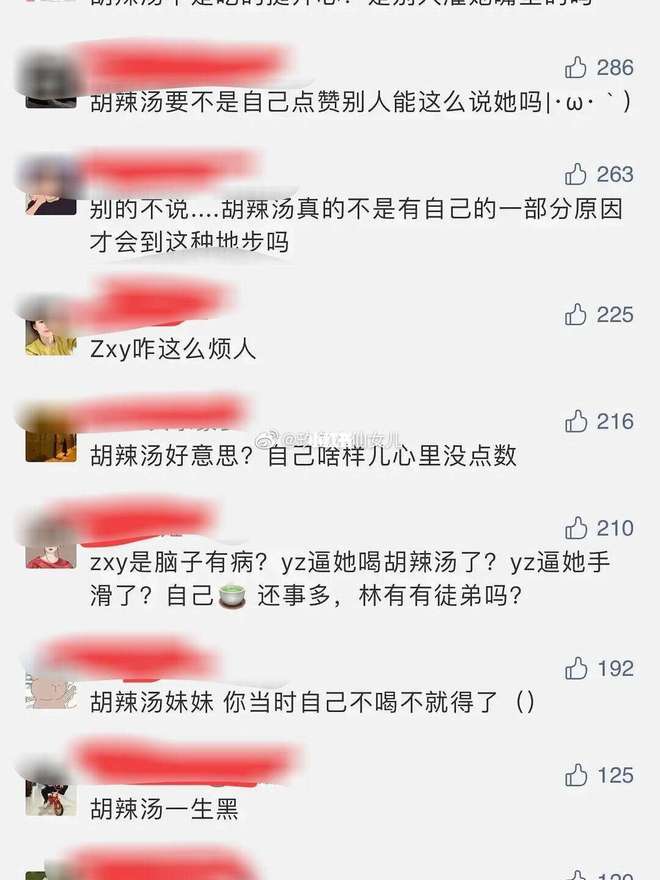Like the '胡辣汤好意思' comment
660x880 pixels.
(576, 422)
